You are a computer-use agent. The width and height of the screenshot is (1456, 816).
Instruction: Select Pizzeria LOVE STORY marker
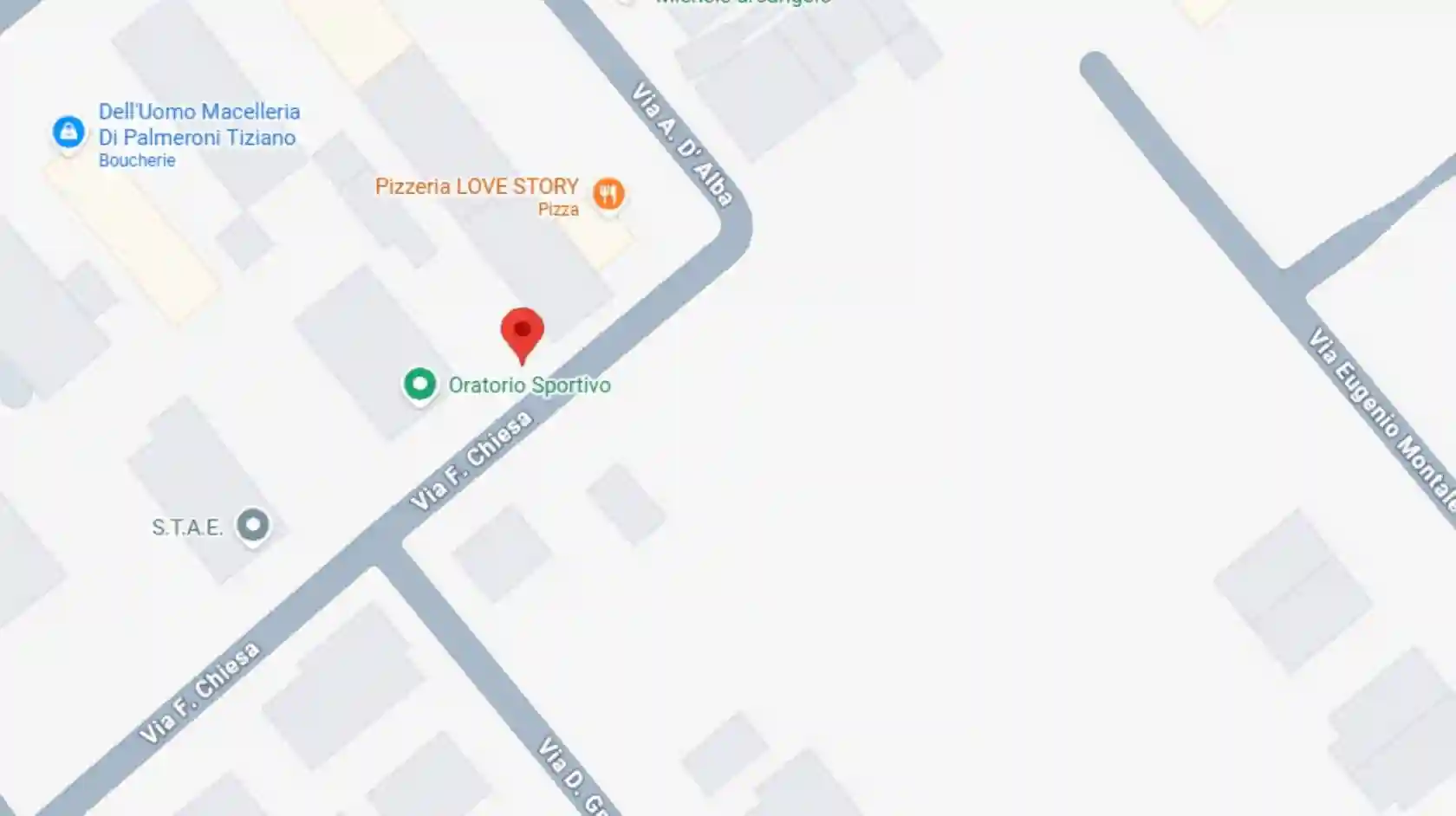point(608,194)
